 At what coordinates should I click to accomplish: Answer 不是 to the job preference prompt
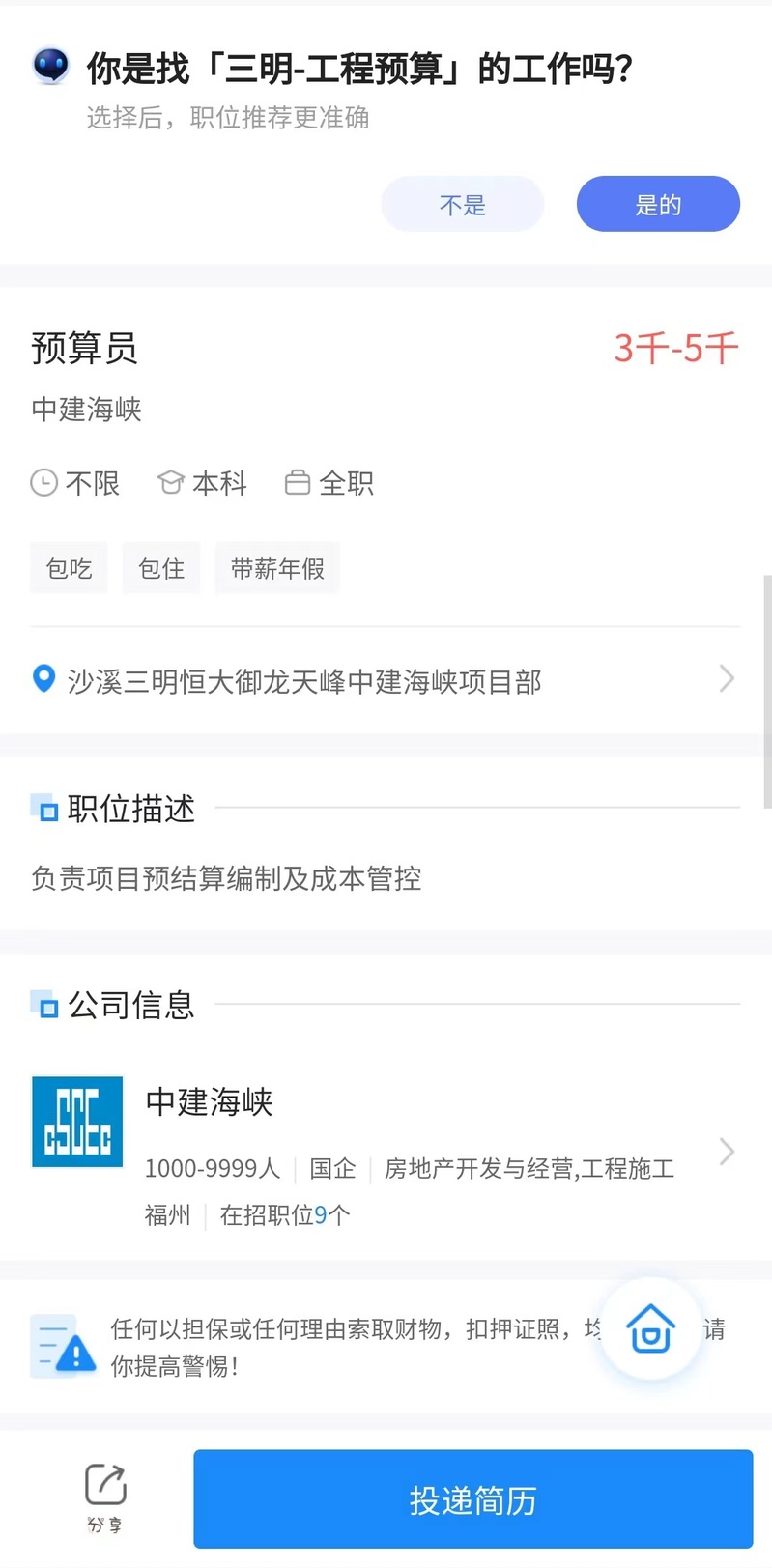462,204
